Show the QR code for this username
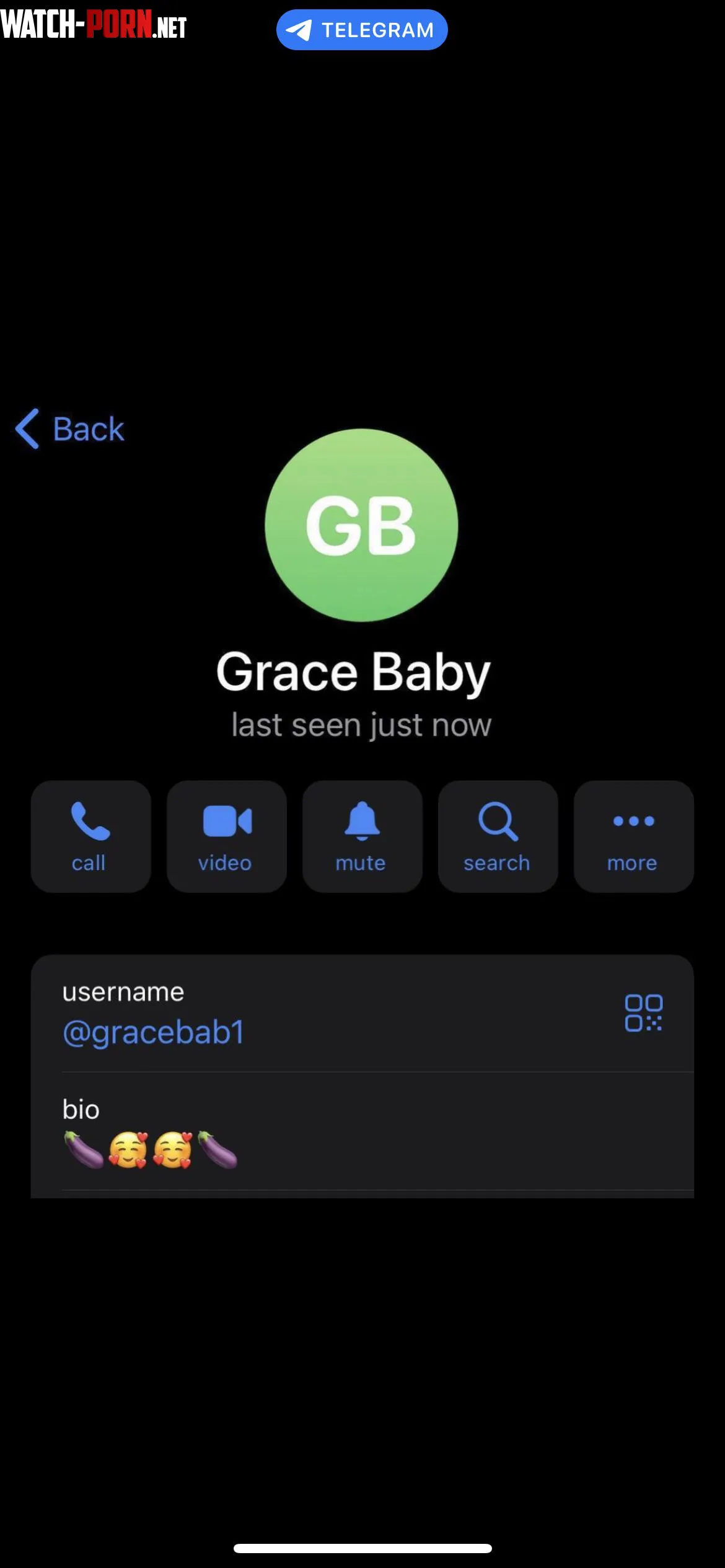 click(x=643, y=1013)
